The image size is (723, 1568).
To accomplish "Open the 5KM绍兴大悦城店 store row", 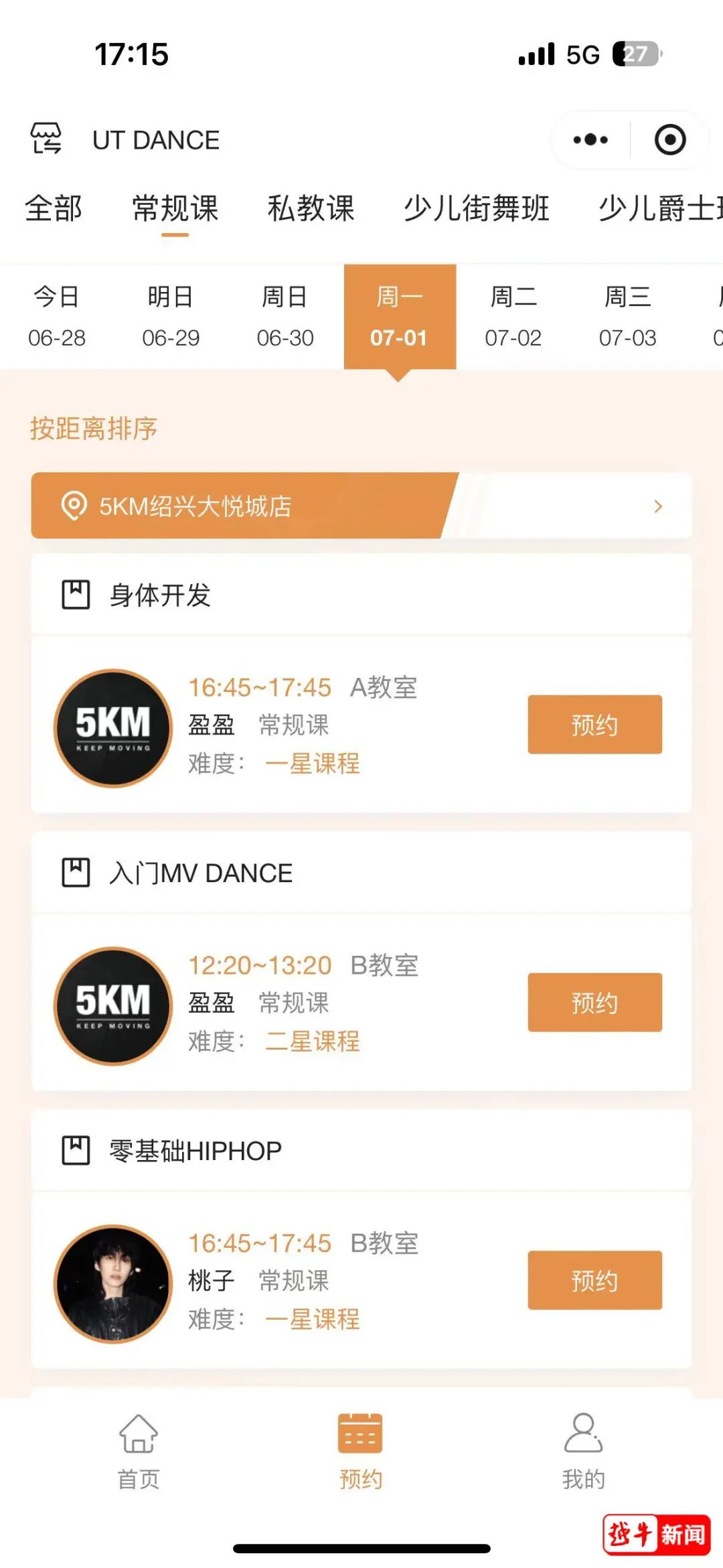I will pyautogui.click(x=361, y=506).
